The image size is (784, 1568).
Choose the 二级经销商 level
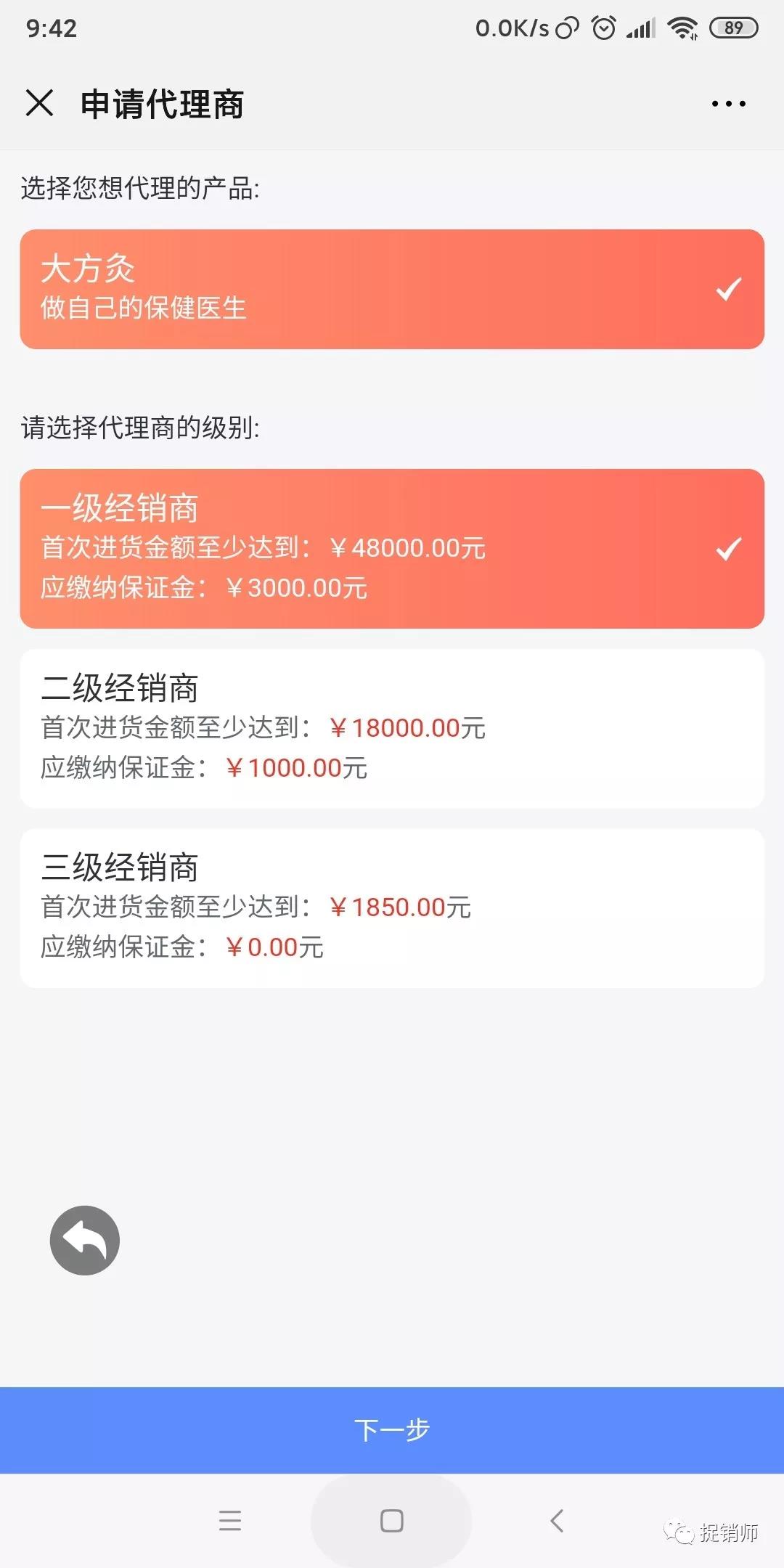392,728
